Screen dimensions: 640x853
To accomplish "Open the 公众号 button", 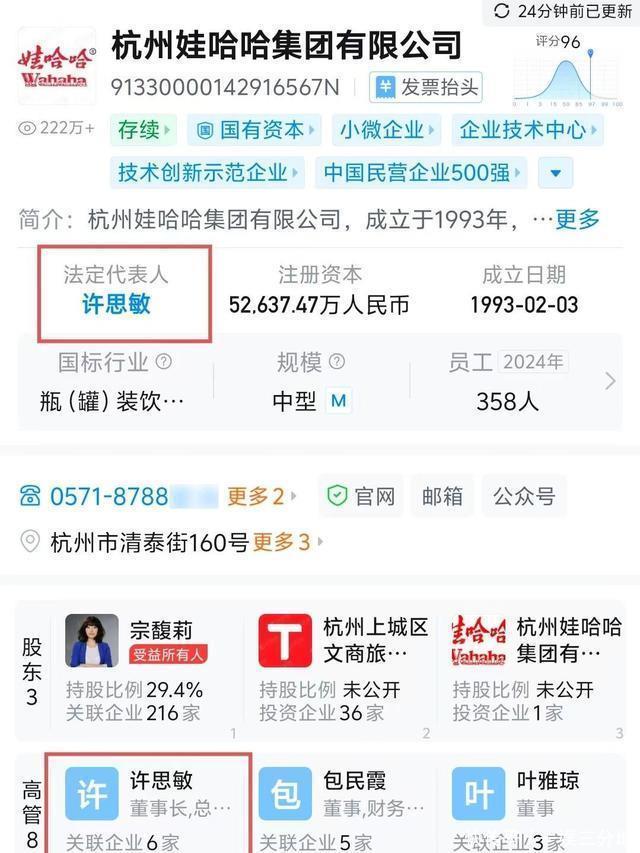I will pos(524,496).
